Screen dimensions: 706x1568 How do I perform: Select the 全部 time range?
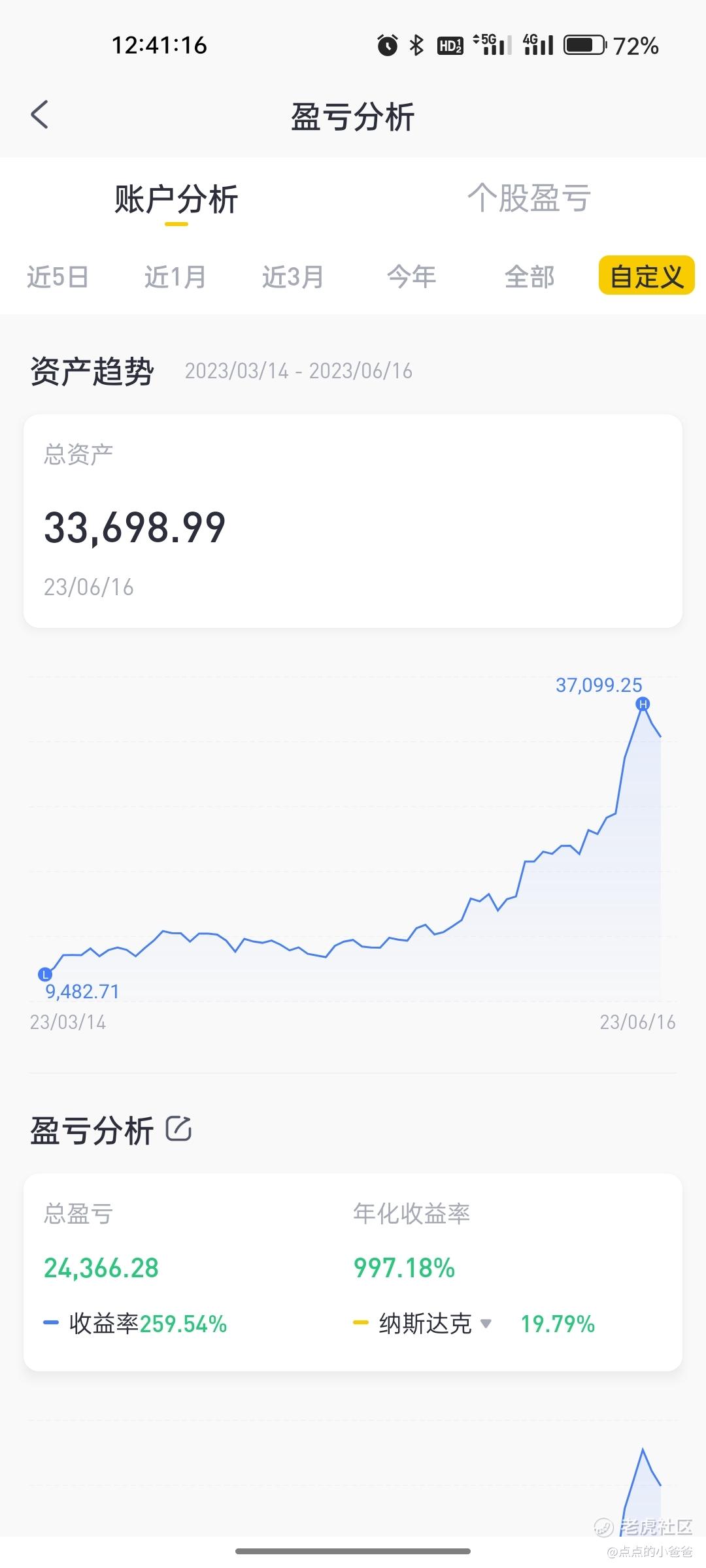click(529, 276)
